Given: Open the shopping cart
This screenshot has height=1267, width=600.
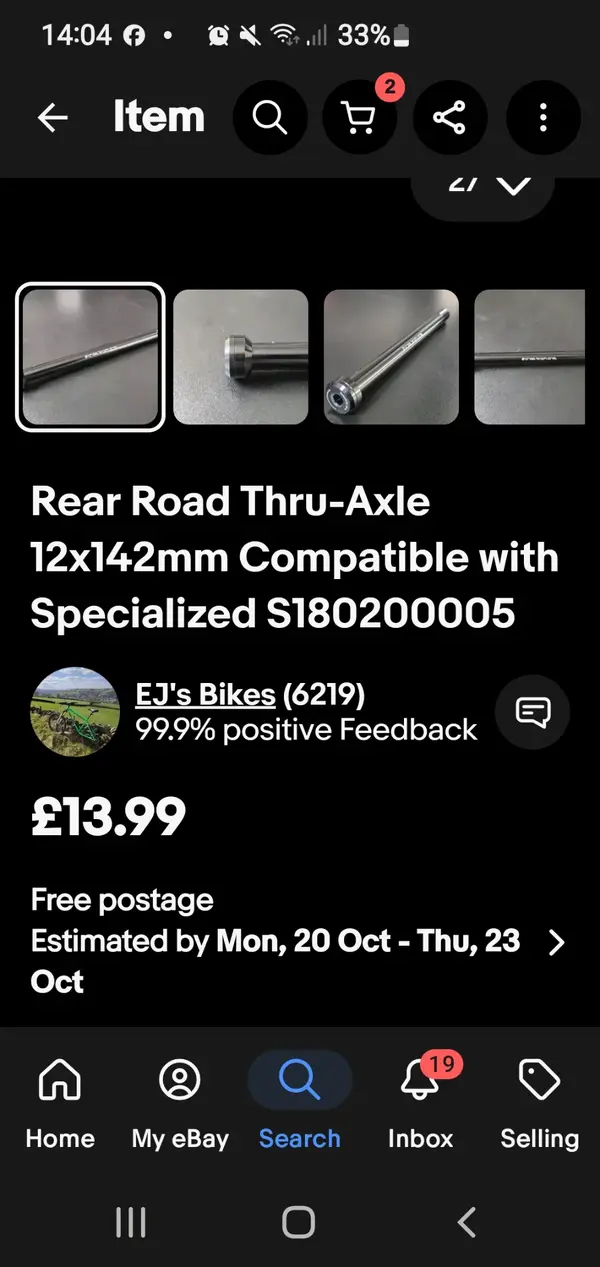Looking at the screenshot, I should (x=359, y=118).
